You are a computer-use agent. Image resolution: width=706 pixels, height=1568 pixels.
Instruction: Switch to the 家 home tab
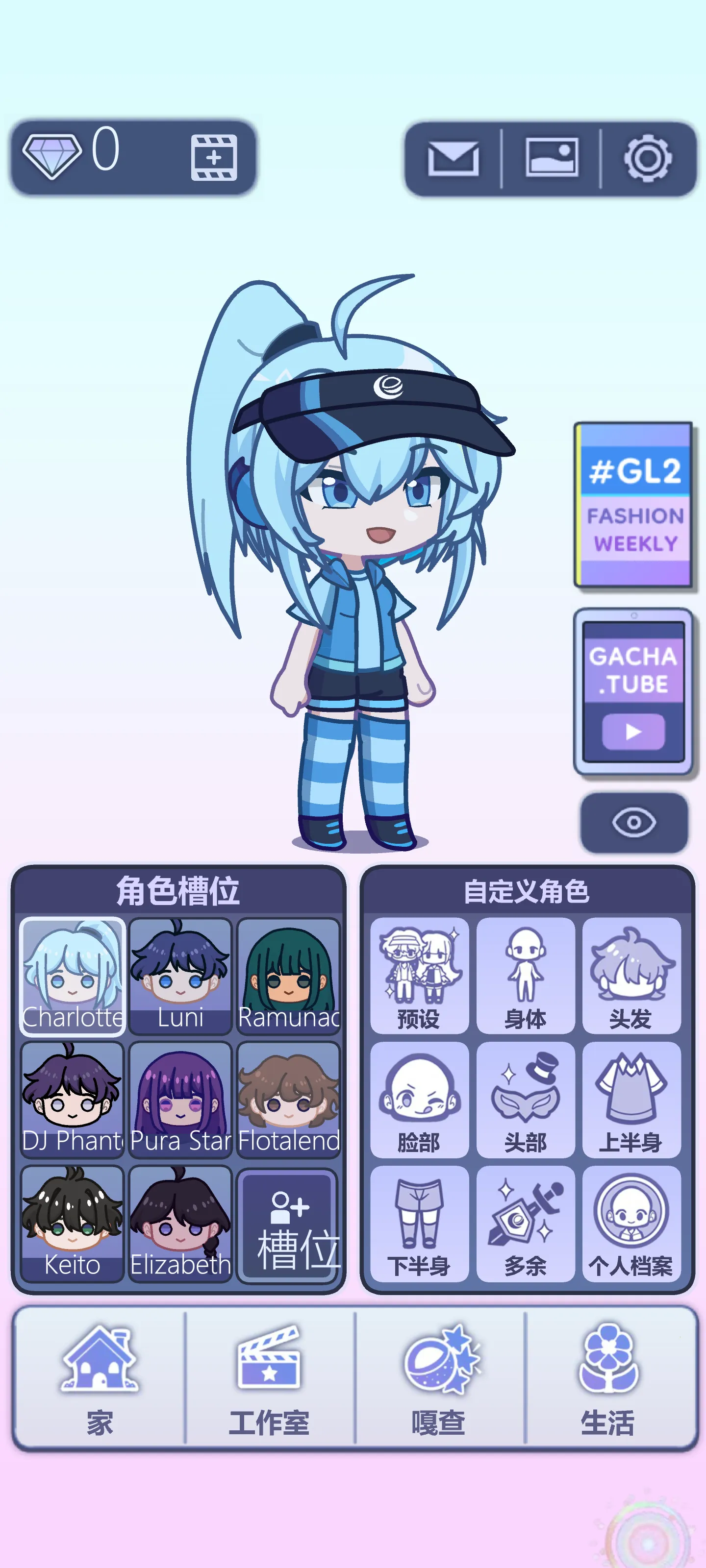(100, 1378)
